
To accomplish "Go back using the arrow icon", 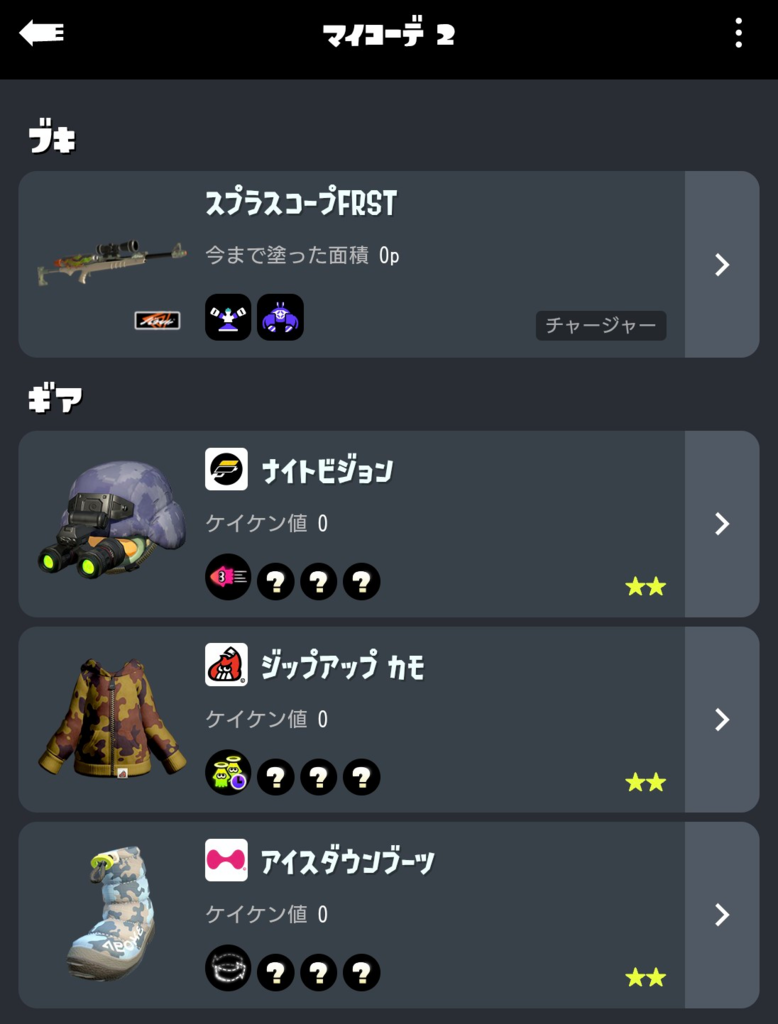I will [41, 34].
